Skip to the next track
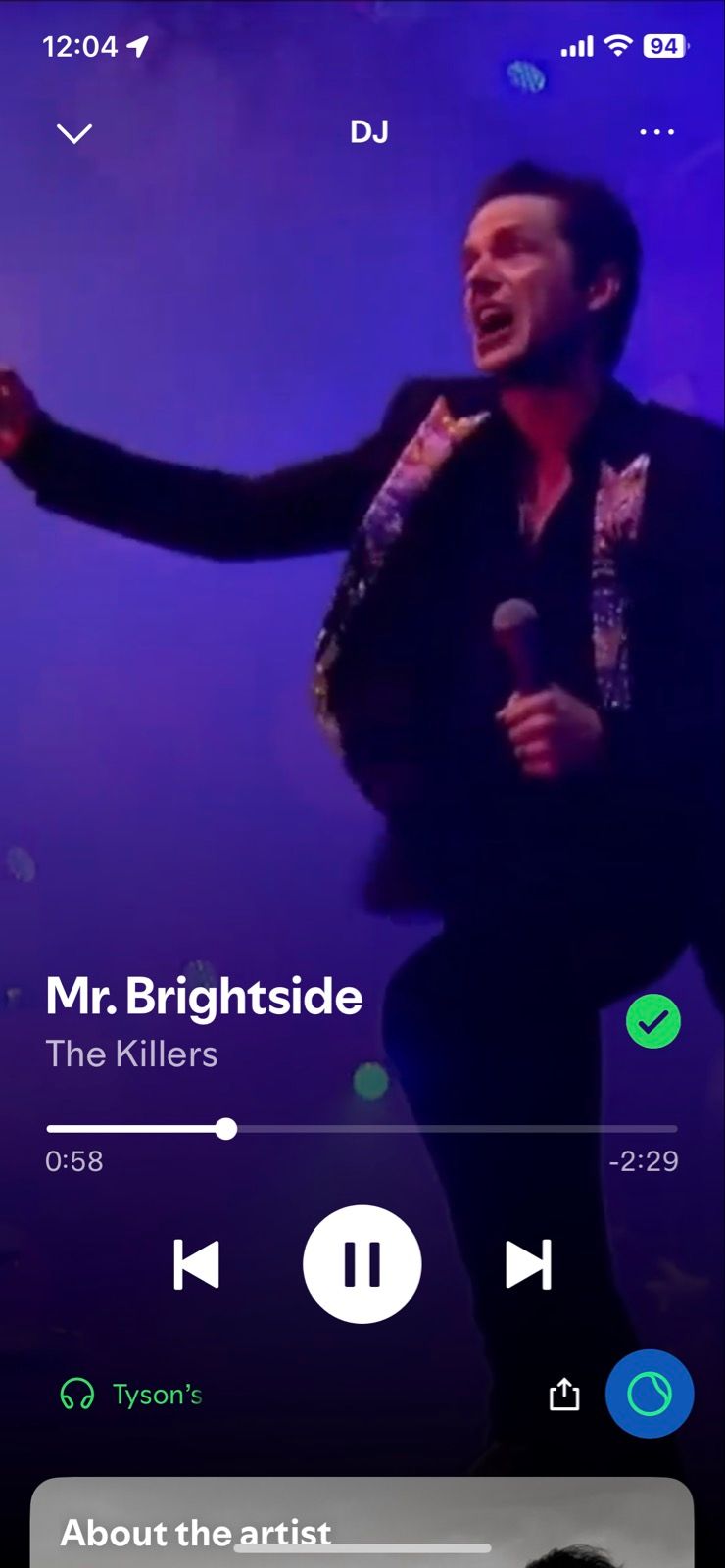The height and width of the screenshot is (1568, 725). pyautogui.click(x=528, y=1264)
